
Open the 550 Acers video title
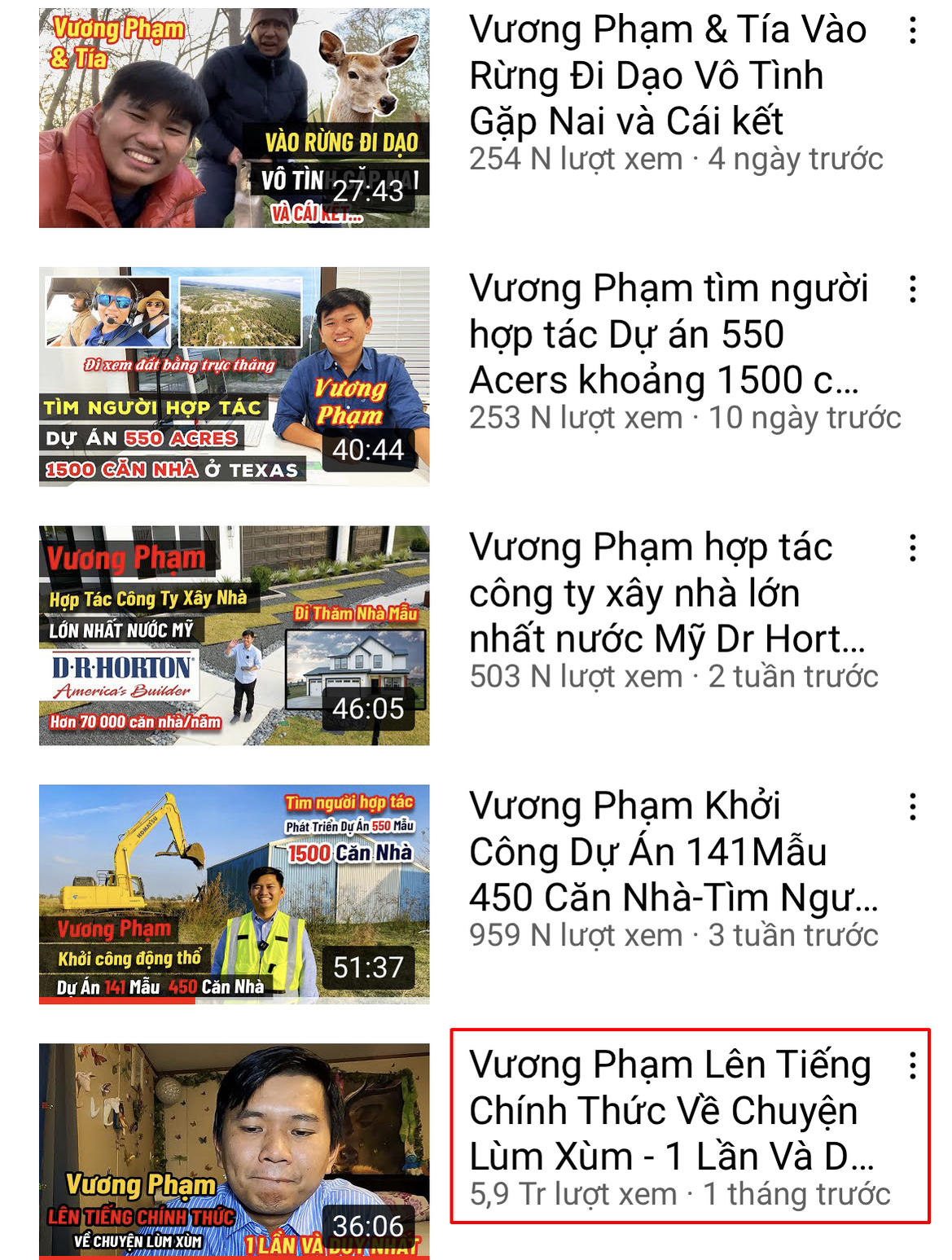tap(668, 335)
